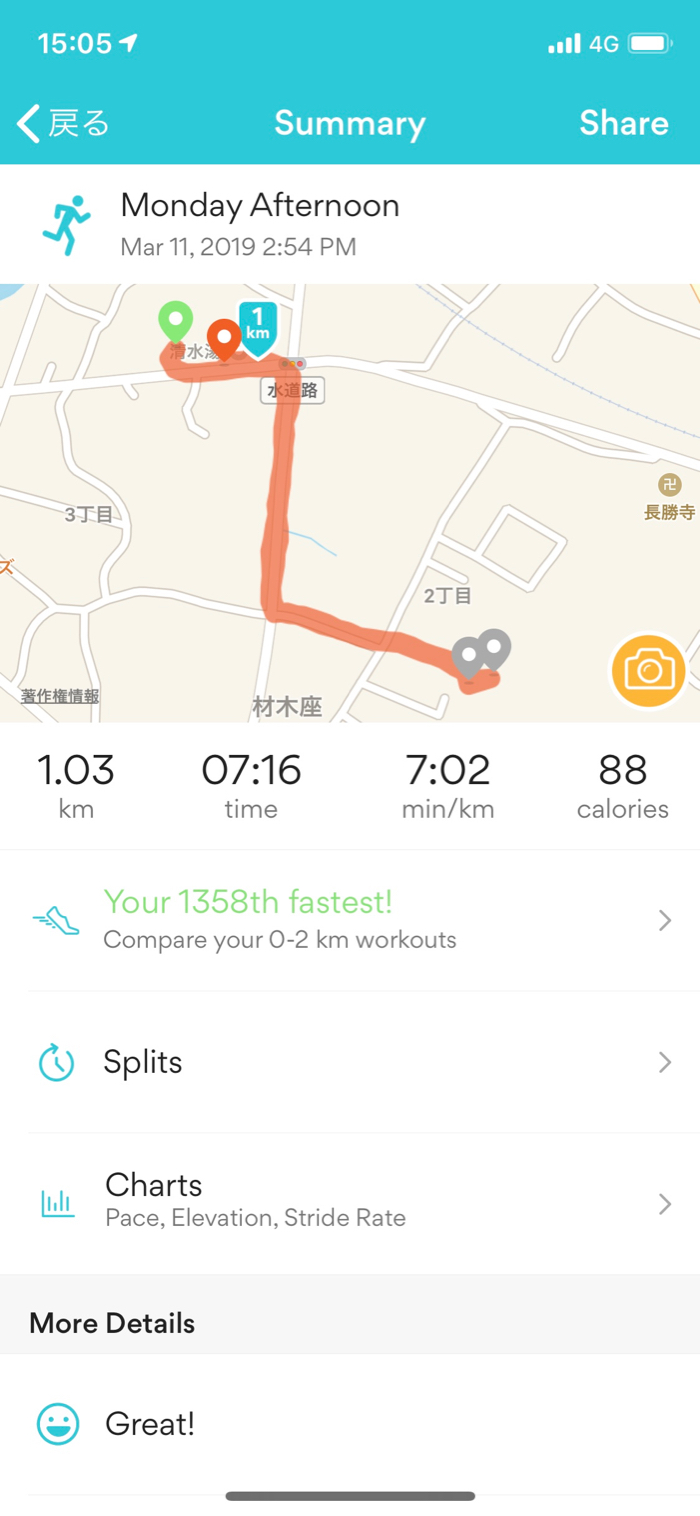This screenshot has height=1516, width=700.
Task: Open the map's 著作権情報 legal link
Action: click(60, 696)
